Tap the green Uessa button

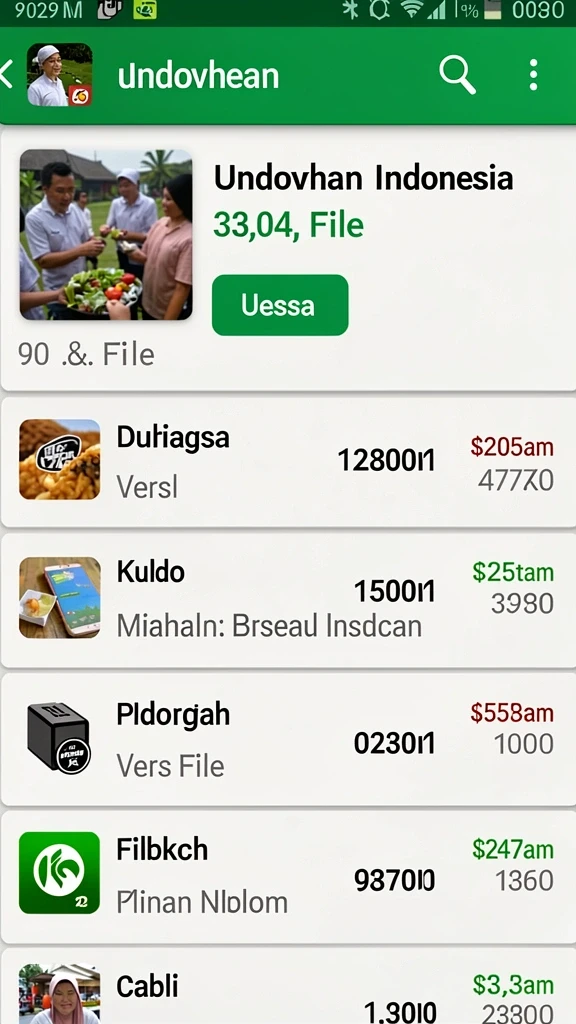point(280,305)
